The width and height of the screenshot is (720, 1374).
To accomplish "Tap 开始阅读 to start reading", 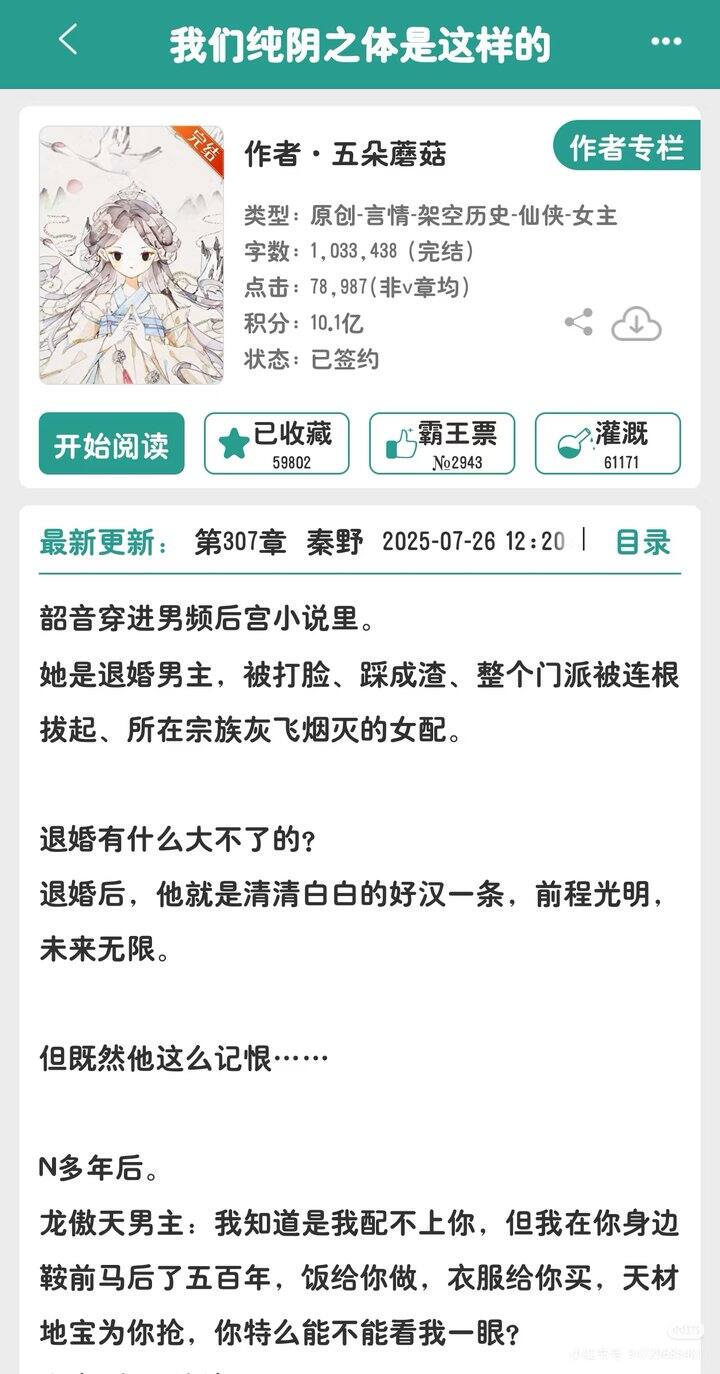I will coord(111,444).
